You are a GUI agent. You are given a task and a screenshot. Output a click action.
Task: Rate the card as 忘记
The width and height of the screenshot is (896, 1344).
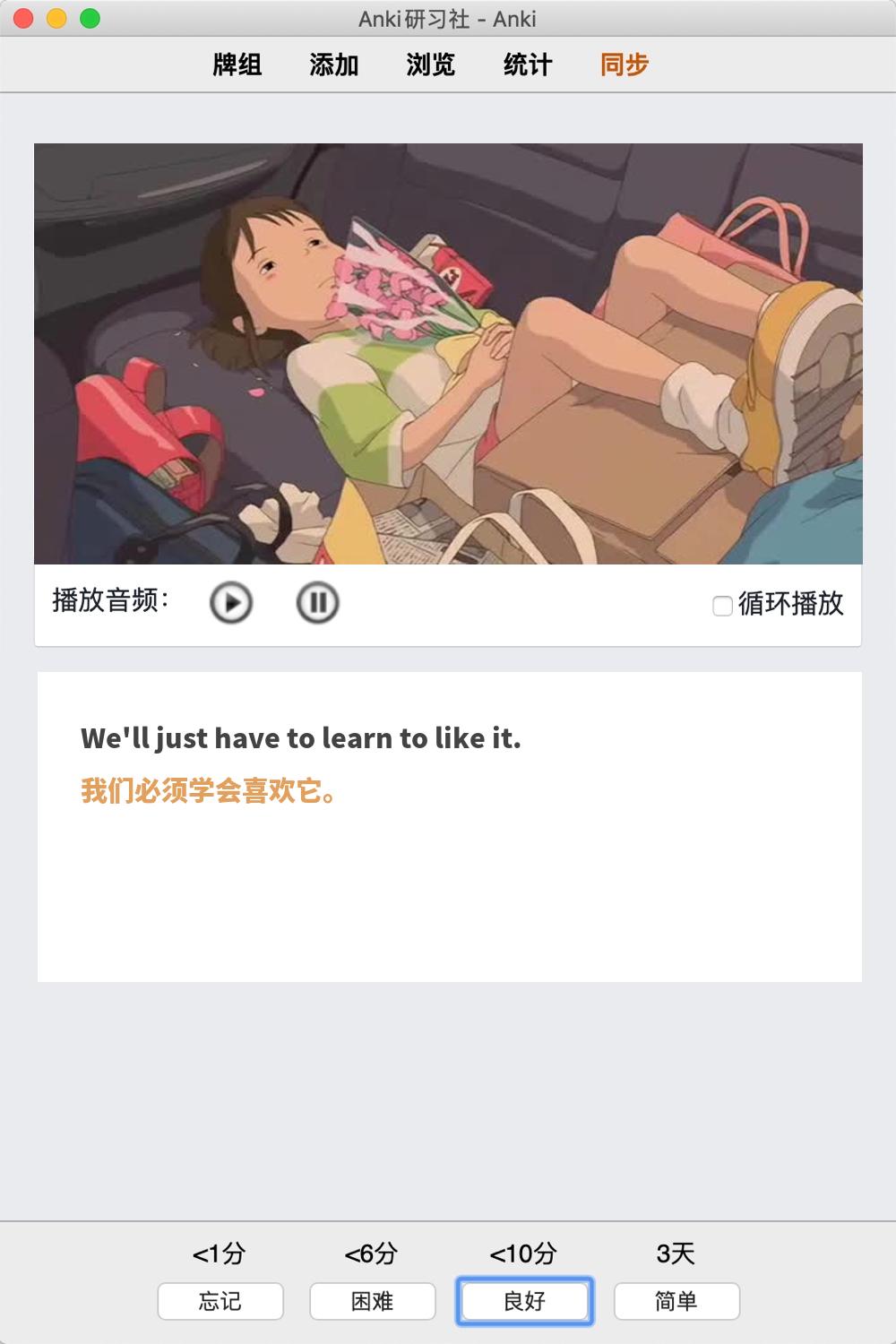pyautogui.click(x=220, y=1301)
